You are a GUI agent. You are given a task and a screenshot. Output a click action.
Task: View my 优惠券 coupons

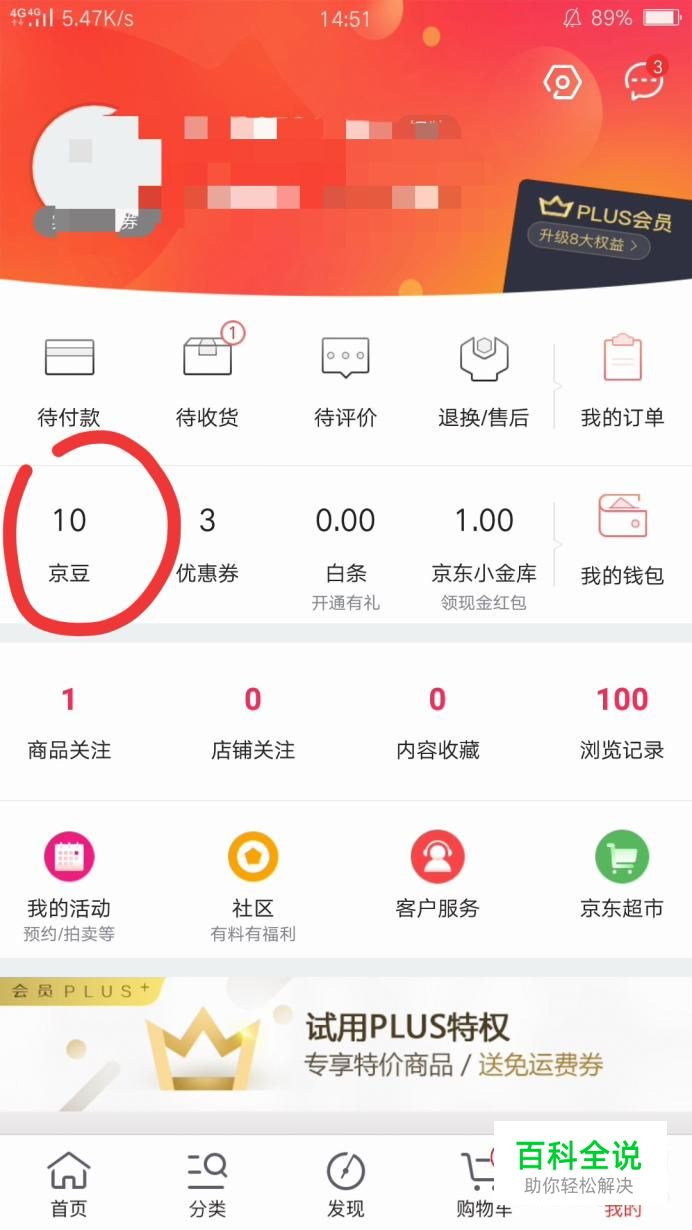point(207,543)
